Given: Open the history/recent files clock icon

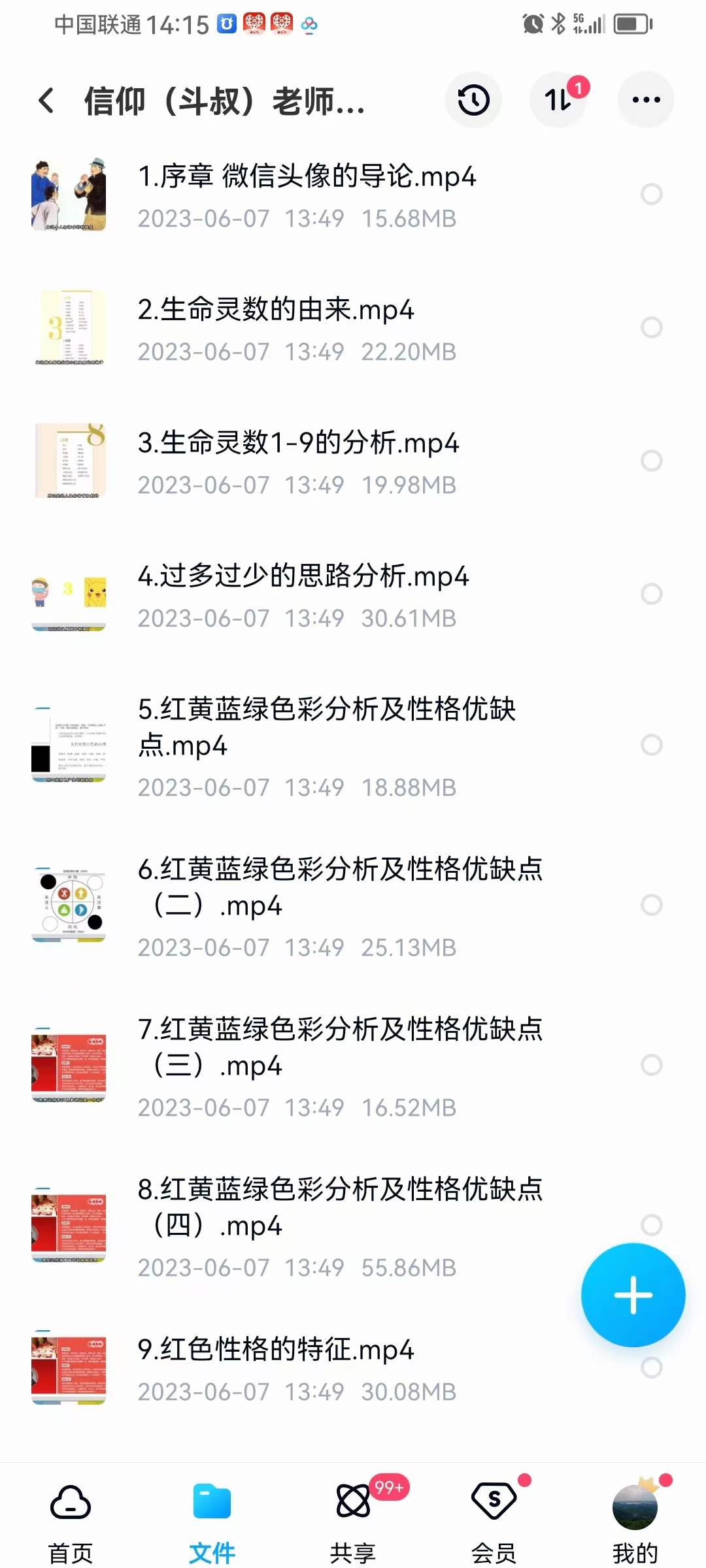Looking at the screenshot, I should tap(473, 99).
